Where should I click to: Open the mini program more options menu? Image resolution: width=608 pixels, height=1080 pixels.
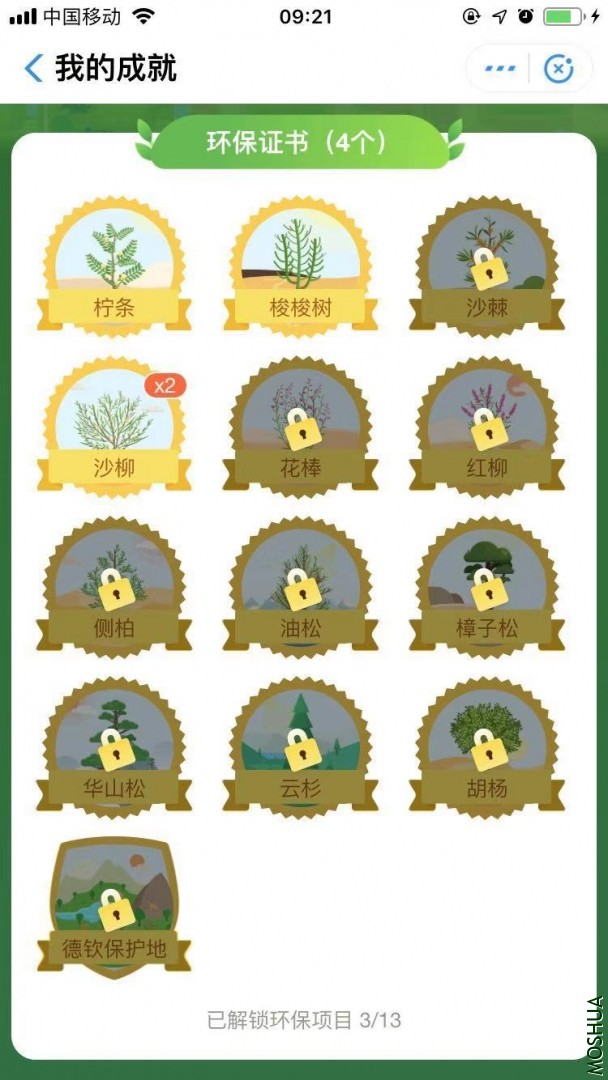point(500,68)
